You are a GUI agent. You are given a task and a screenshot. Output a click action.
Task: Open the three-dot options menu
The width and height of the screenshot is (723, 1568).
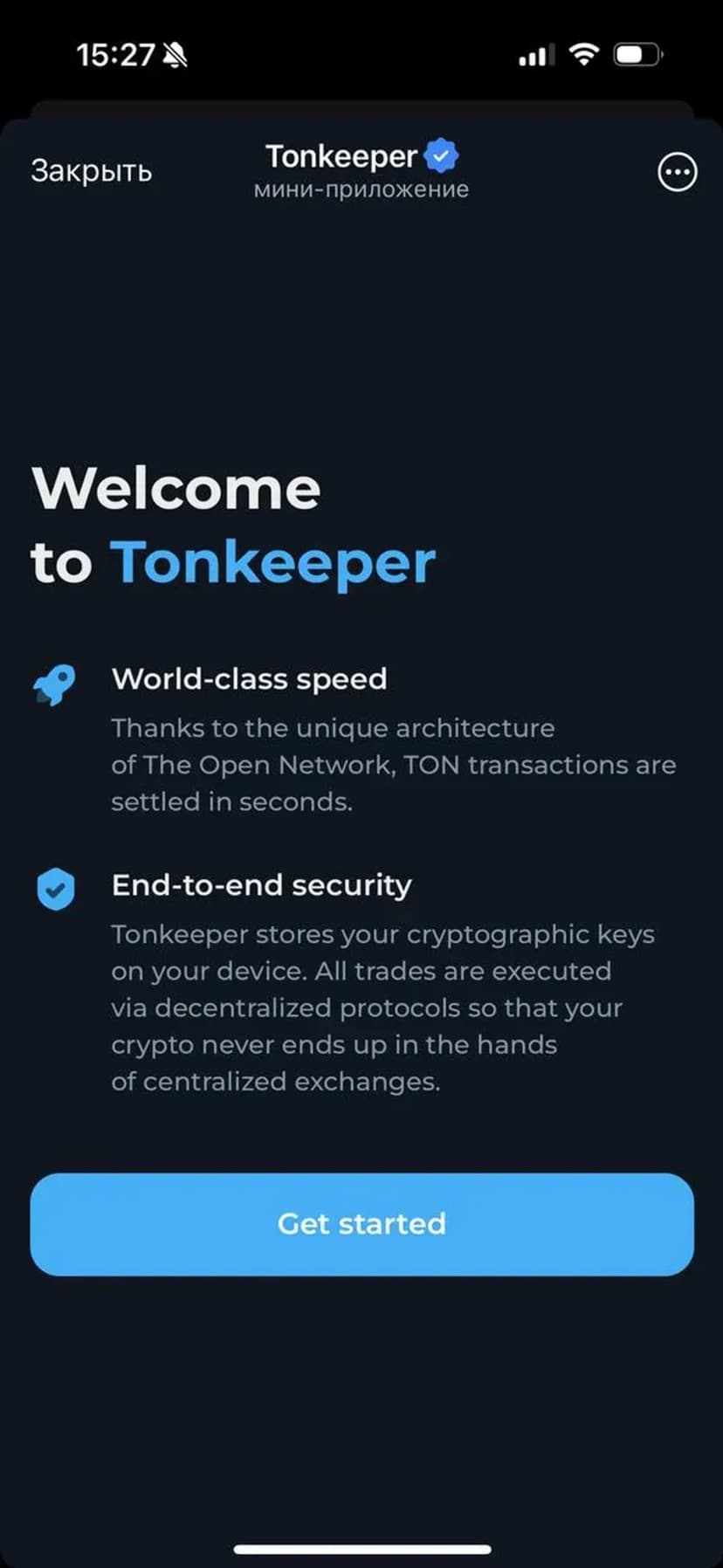click(x=677, y=172)
